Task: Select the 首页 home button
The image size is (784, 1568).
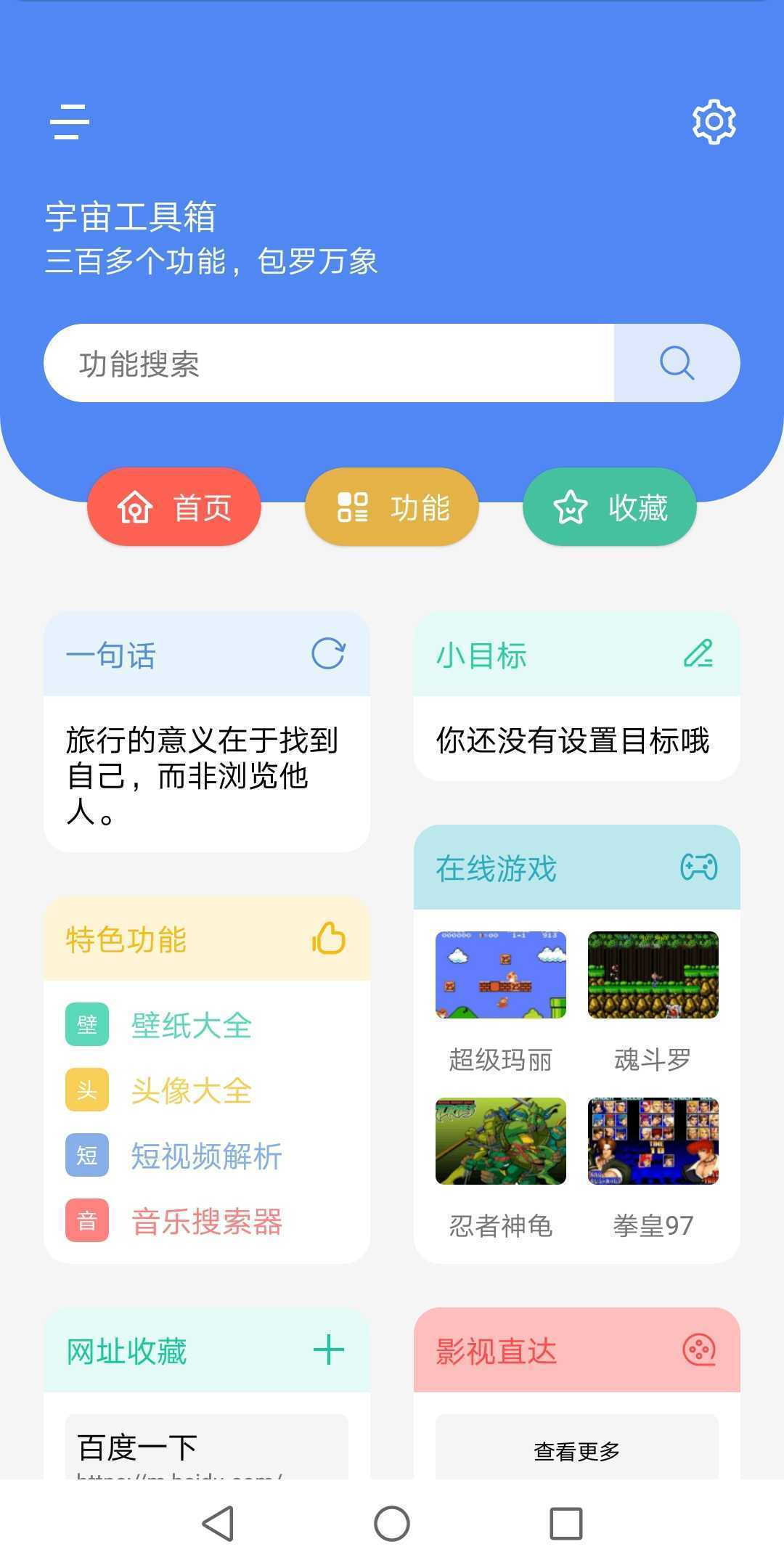Action: [x=173, y=507]
